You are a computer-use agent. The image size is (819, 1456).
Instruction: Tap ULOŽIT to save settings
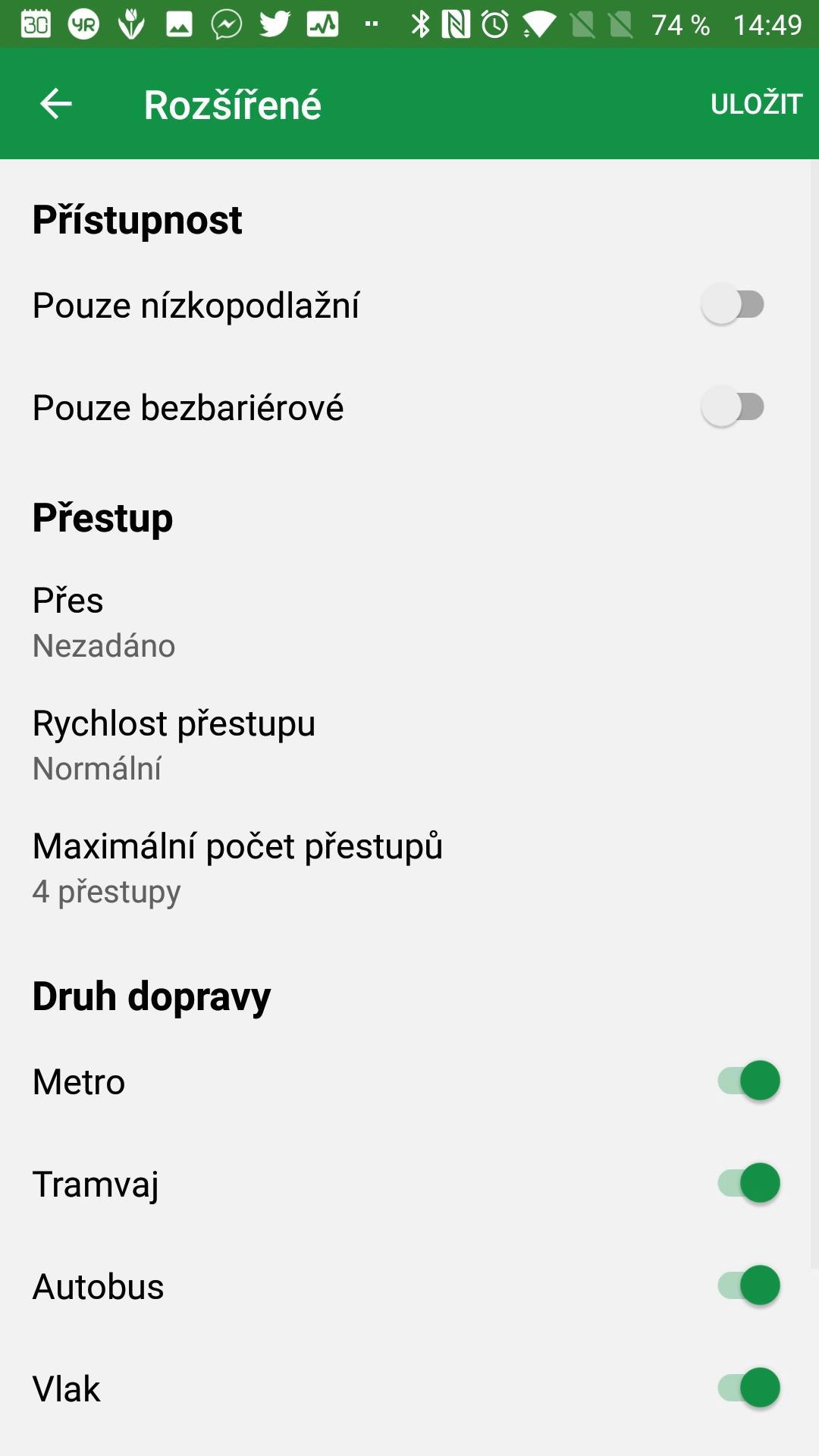[756, 104]
